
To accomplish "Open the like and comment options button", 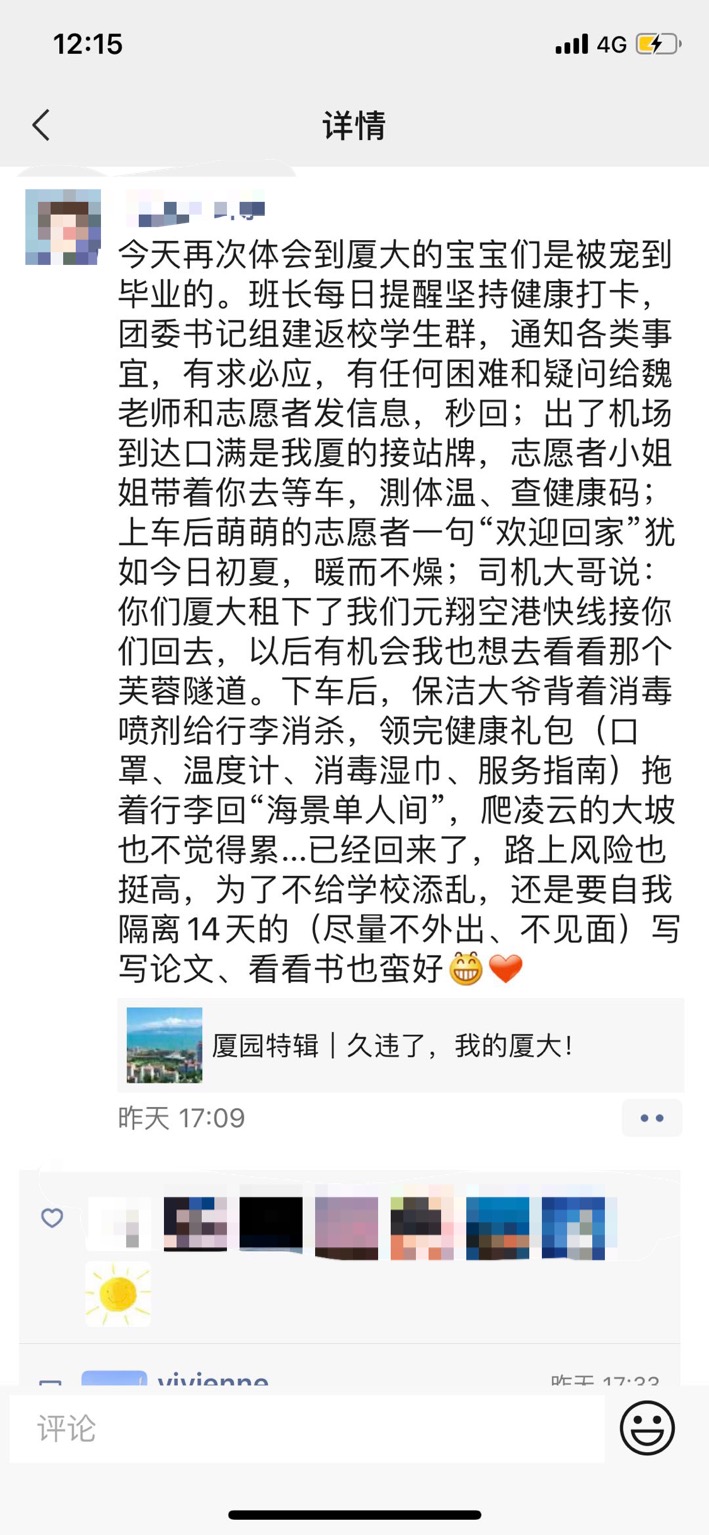I will click(x=651, y=1118).
